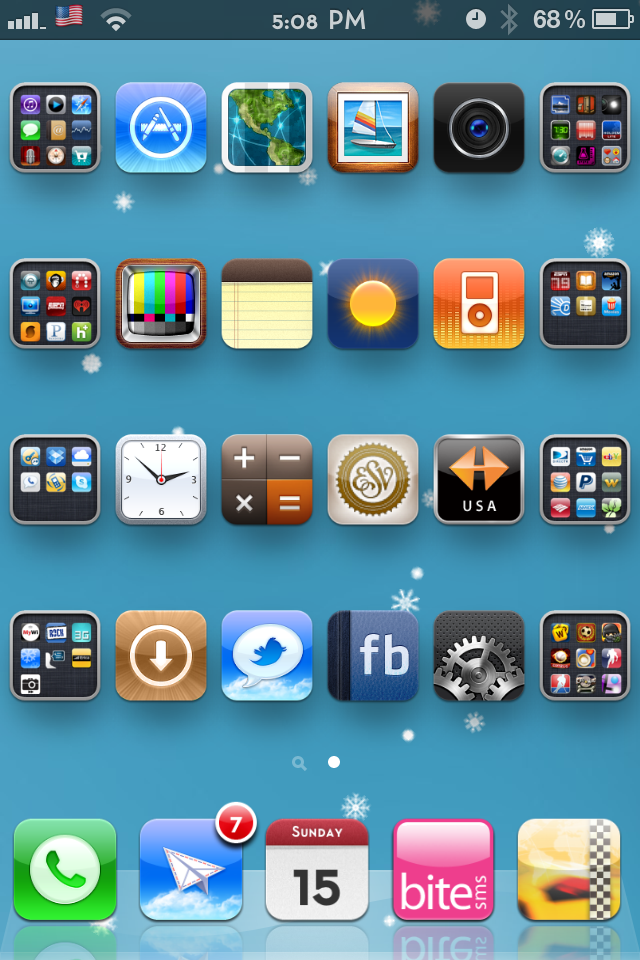Open the App Store
The width and height of the screenshot is (640, 960).
161,128
